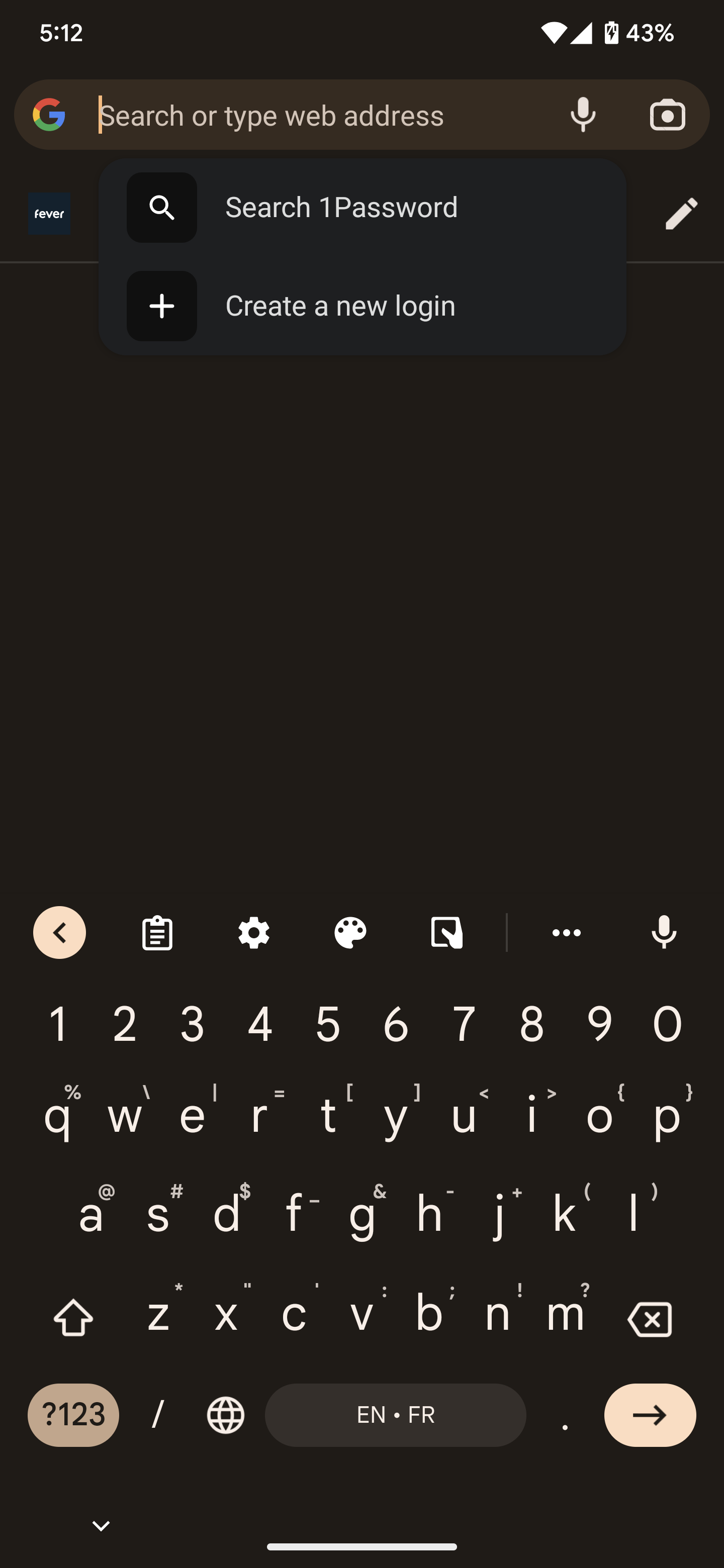The image size is (724, 1568).
Task: Open Gboard settings via the gear icon
Action: [x=253, y=933]
